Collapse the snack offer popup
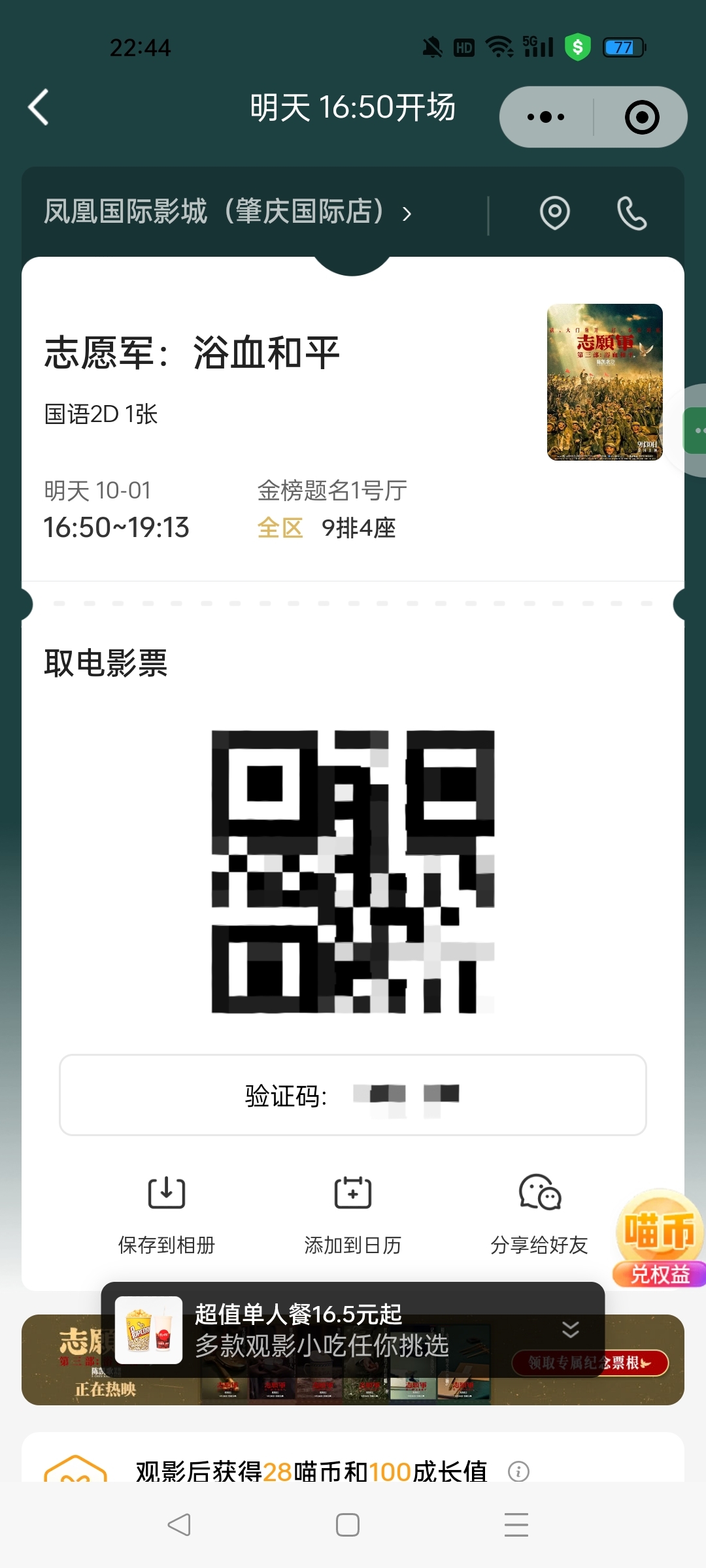 click(571, 1329)
